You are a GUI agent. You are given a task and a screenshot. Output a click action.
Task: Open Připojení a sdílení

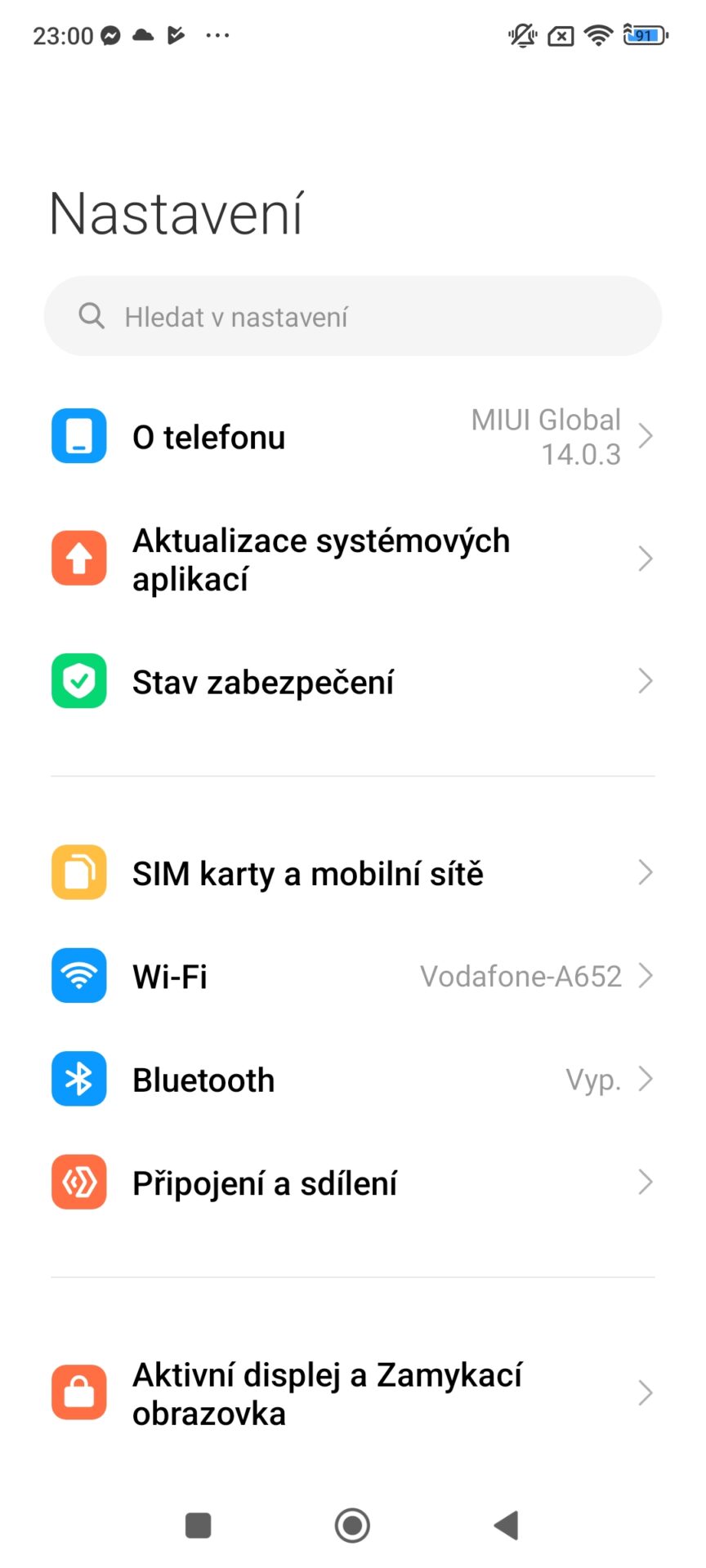click(351, 1183)
